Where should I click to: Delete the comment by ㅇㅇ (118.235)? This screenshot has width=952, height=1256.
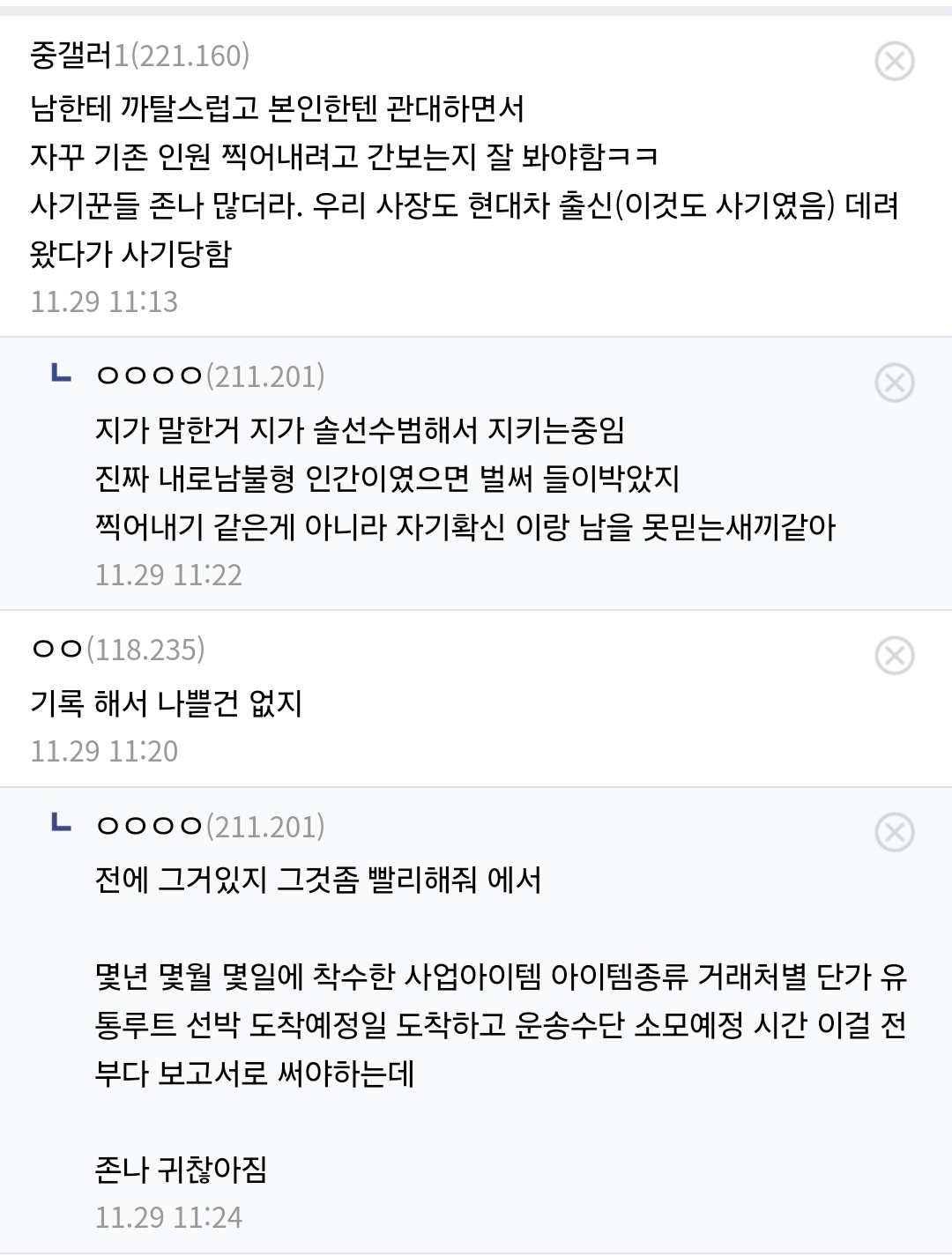(x=894, y=656)
